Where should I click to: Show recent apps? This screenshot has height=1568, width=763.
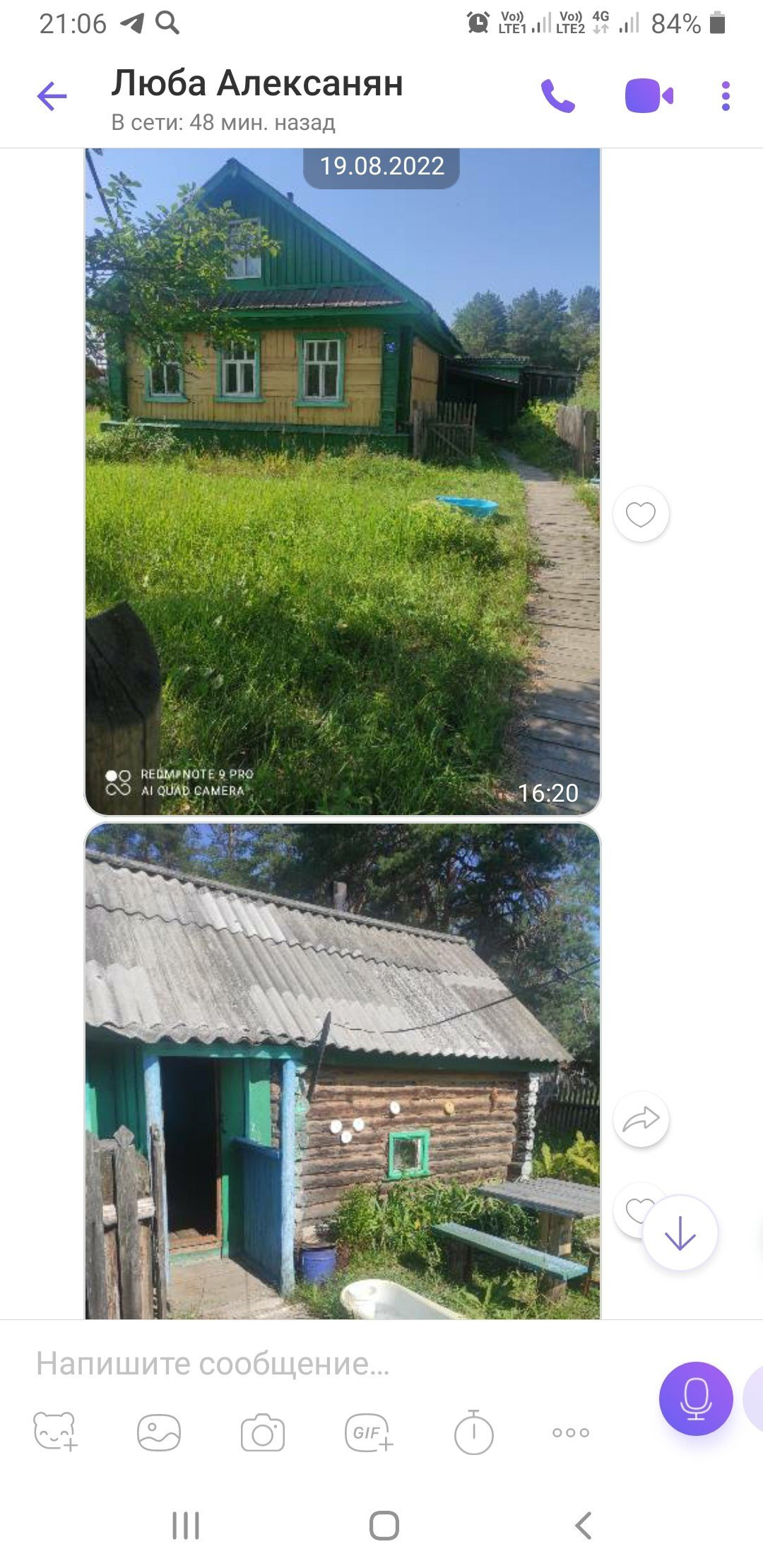(x=186, y=1526)
